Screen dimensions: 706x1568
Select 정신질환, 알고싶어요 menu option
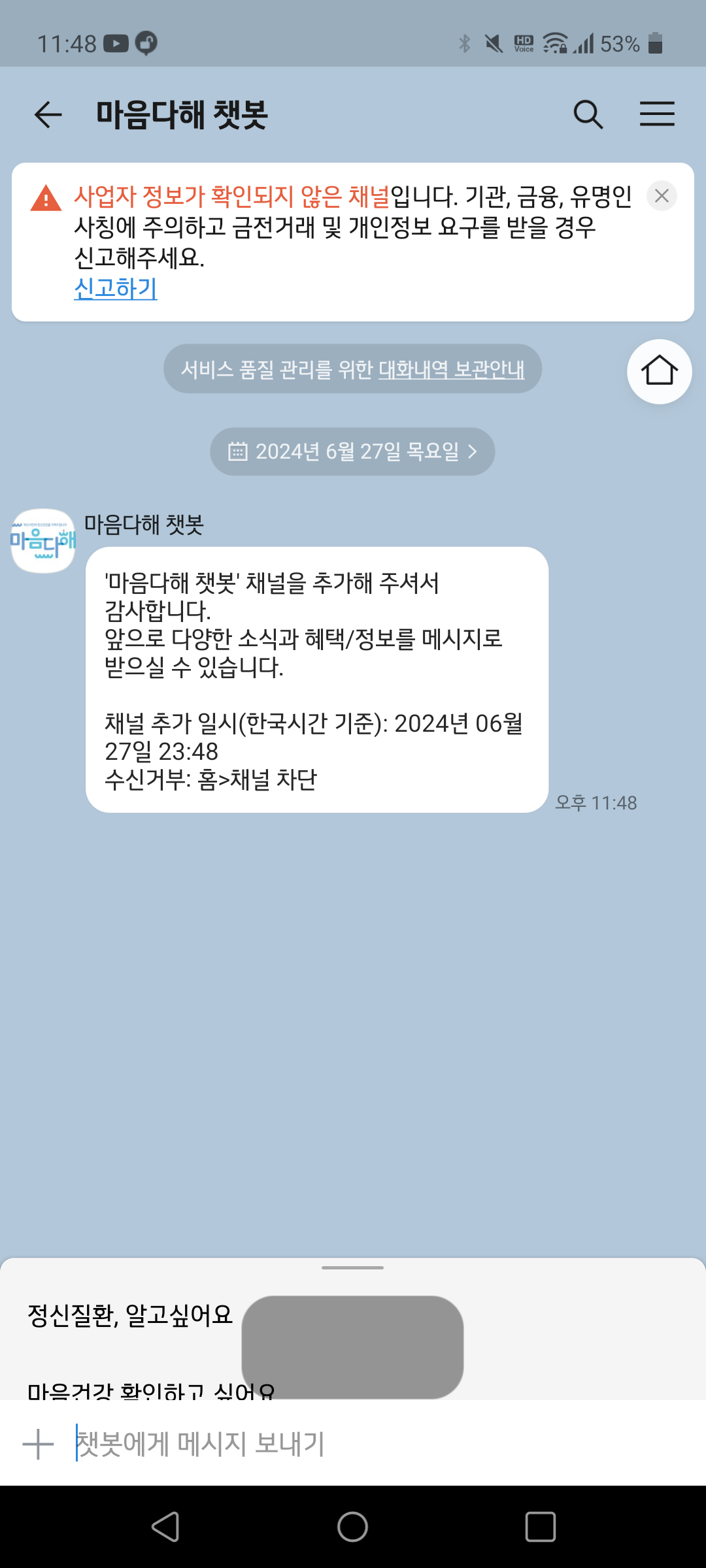point(130,1315)
